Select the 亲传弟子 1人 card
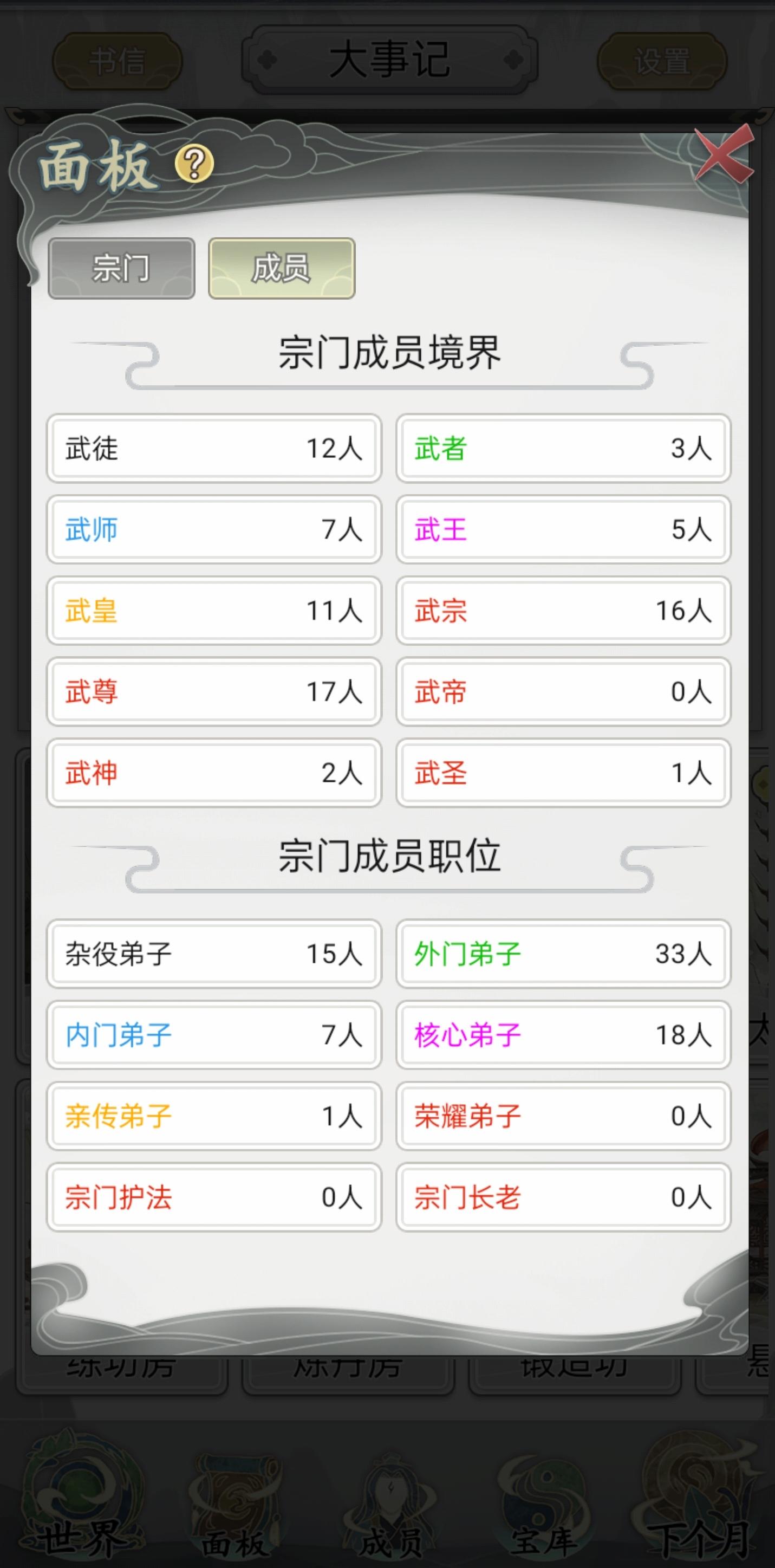 coord(213,1116)
